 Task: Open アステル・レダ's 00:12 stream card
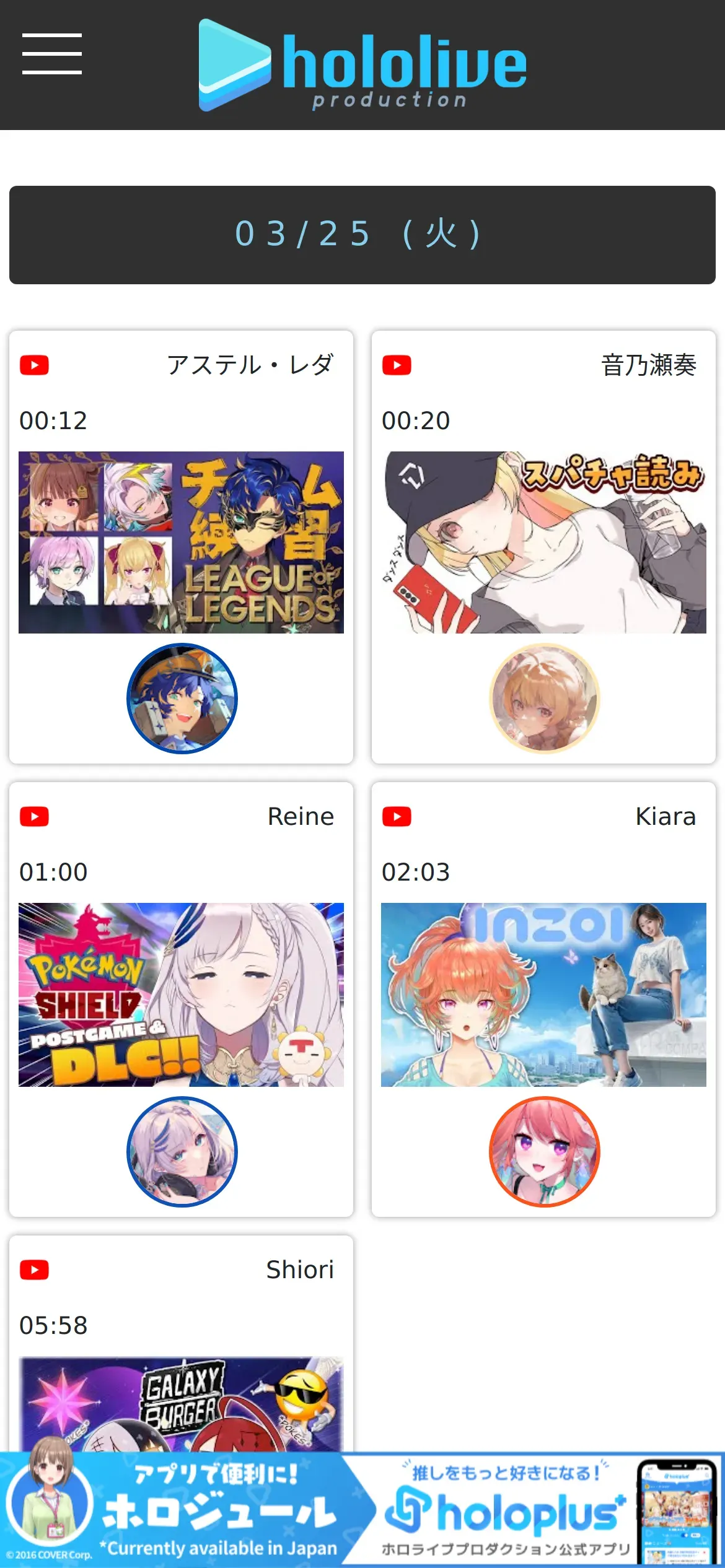(x=181, y=542)
